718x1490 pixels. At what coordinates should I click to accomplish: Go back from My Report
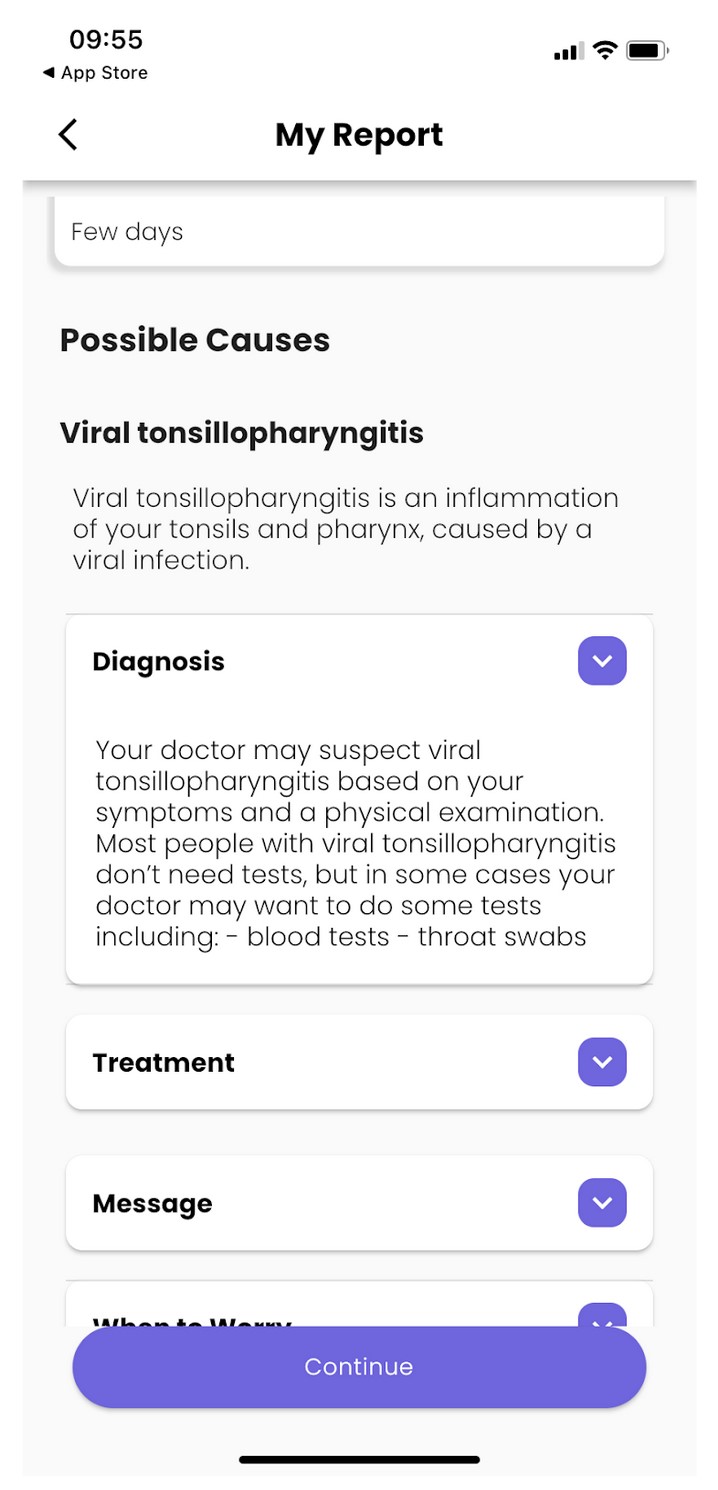pos(68,135)
